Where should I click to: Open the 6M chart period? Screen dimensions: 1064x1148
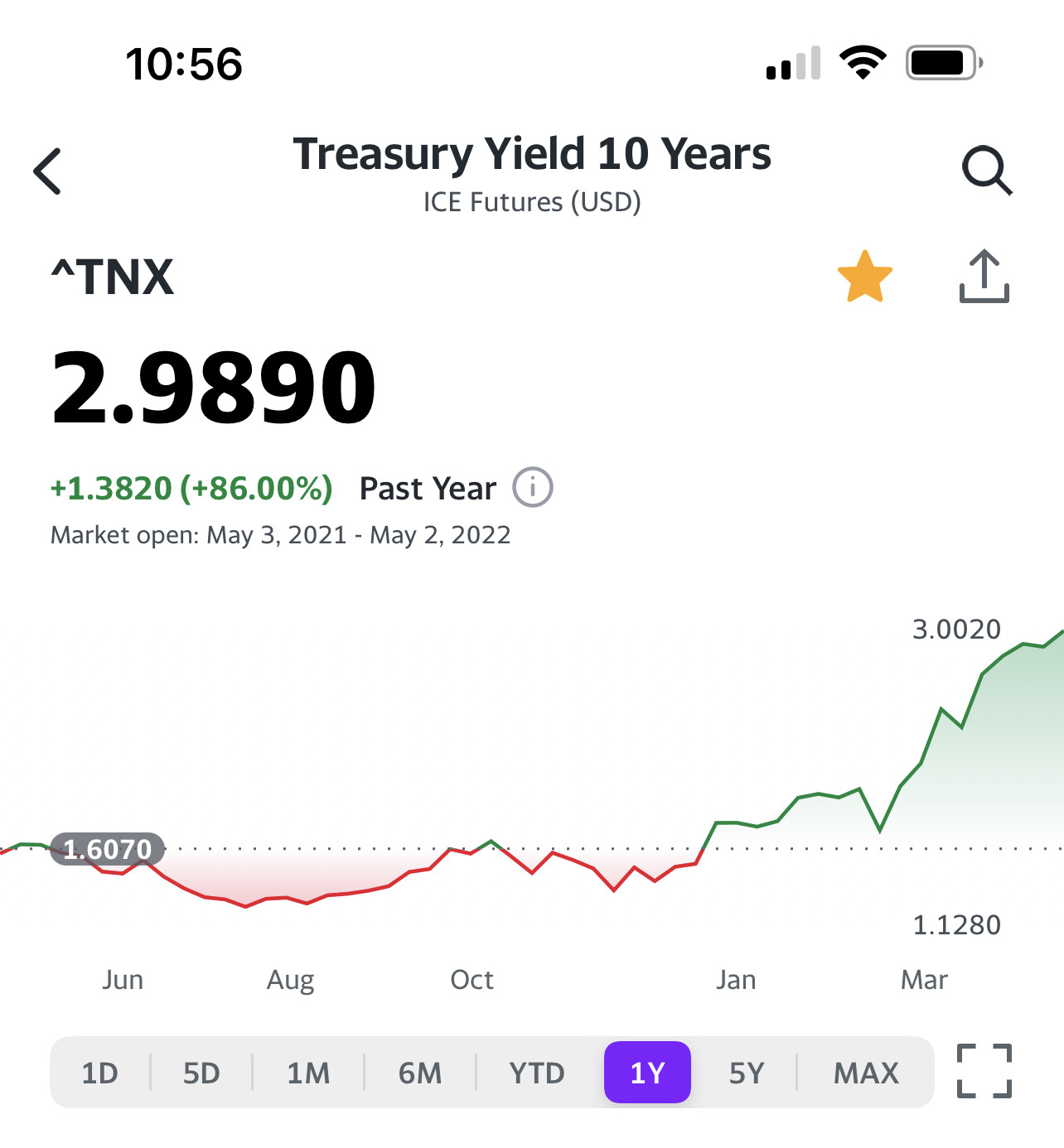(x=419, y=1072)
